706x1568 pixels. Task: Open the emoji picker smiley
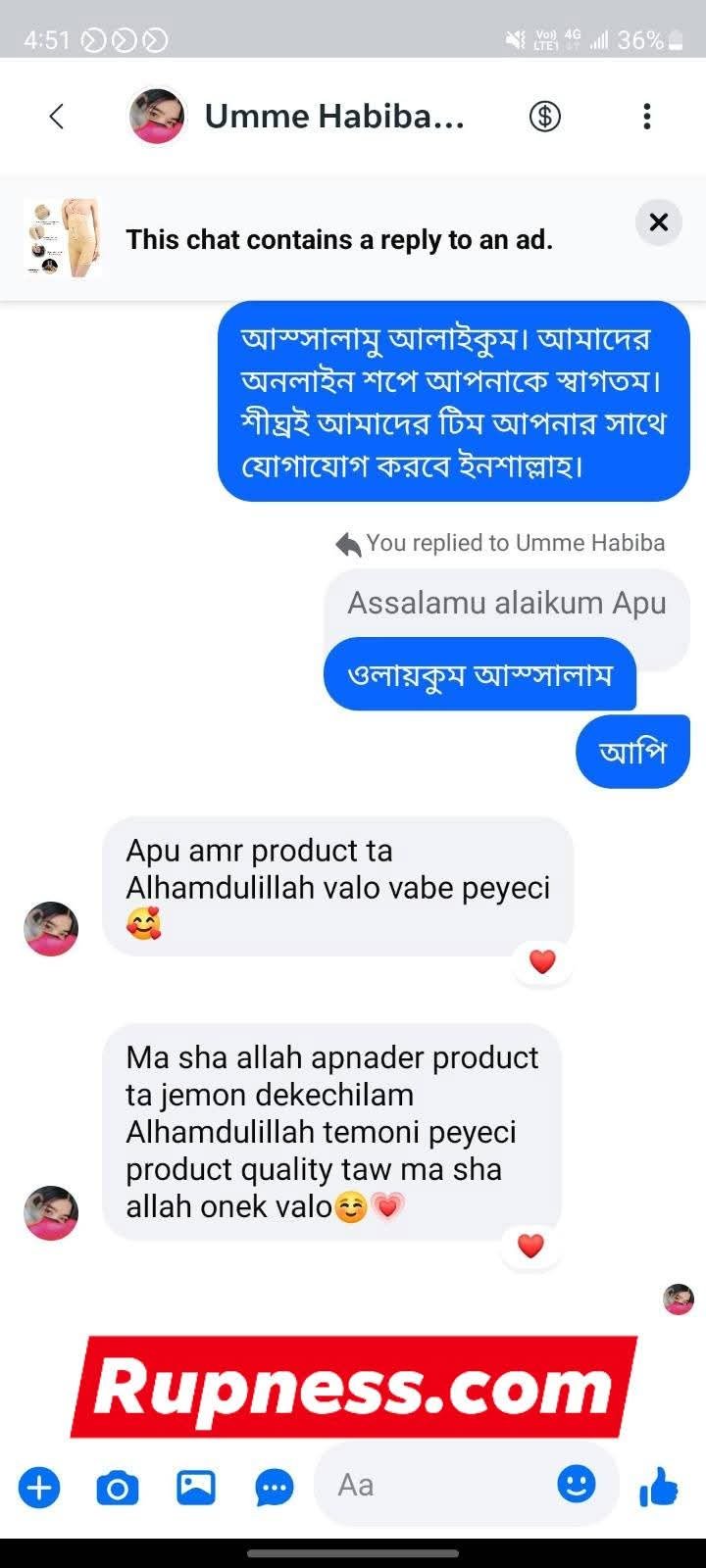point(577,1484)
